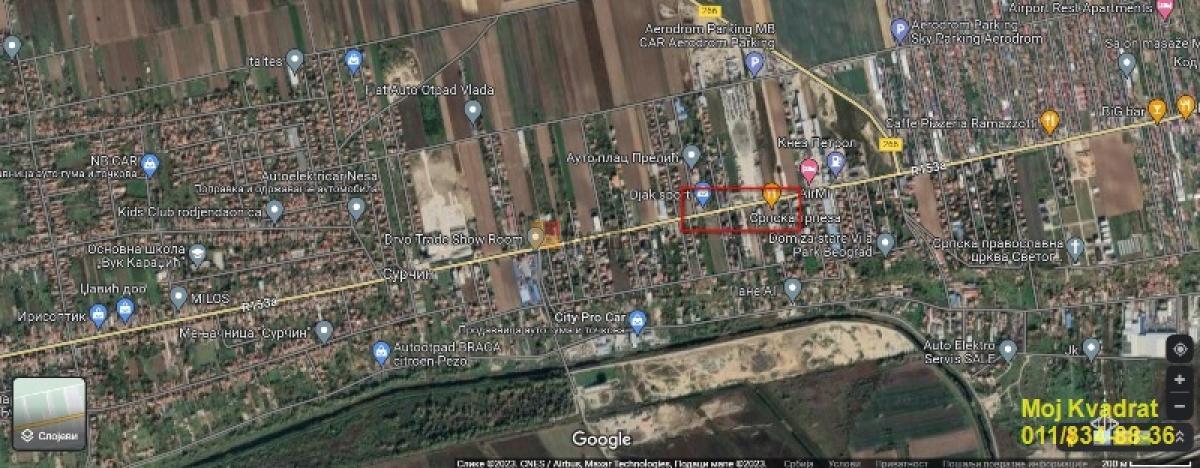
Task: Show my current location
Action: tap(1179, 349)
